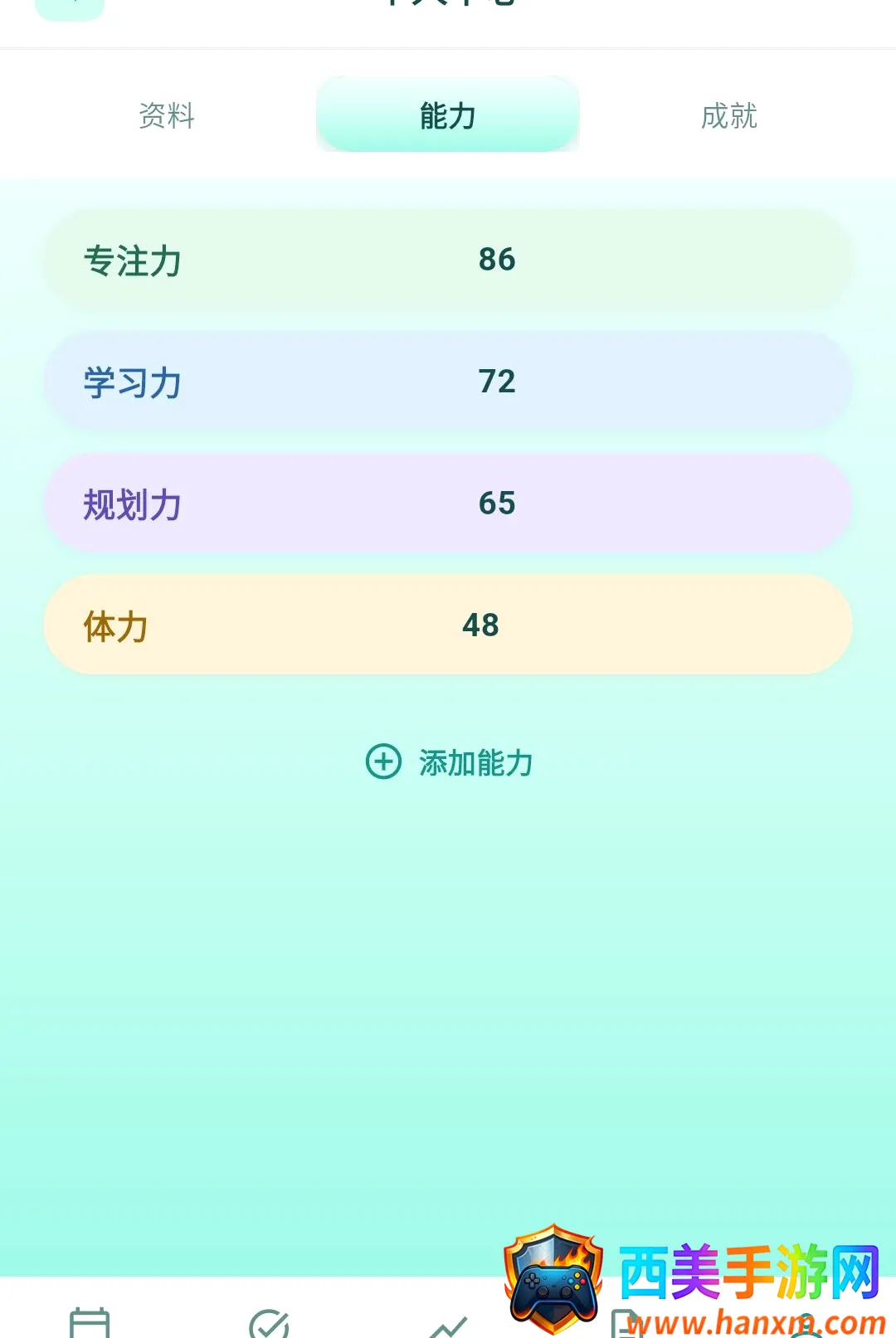Open the 规划力 ability row
Image resolution: width=896 pixels, height=1338 pixels.
(x=448, y=504)
